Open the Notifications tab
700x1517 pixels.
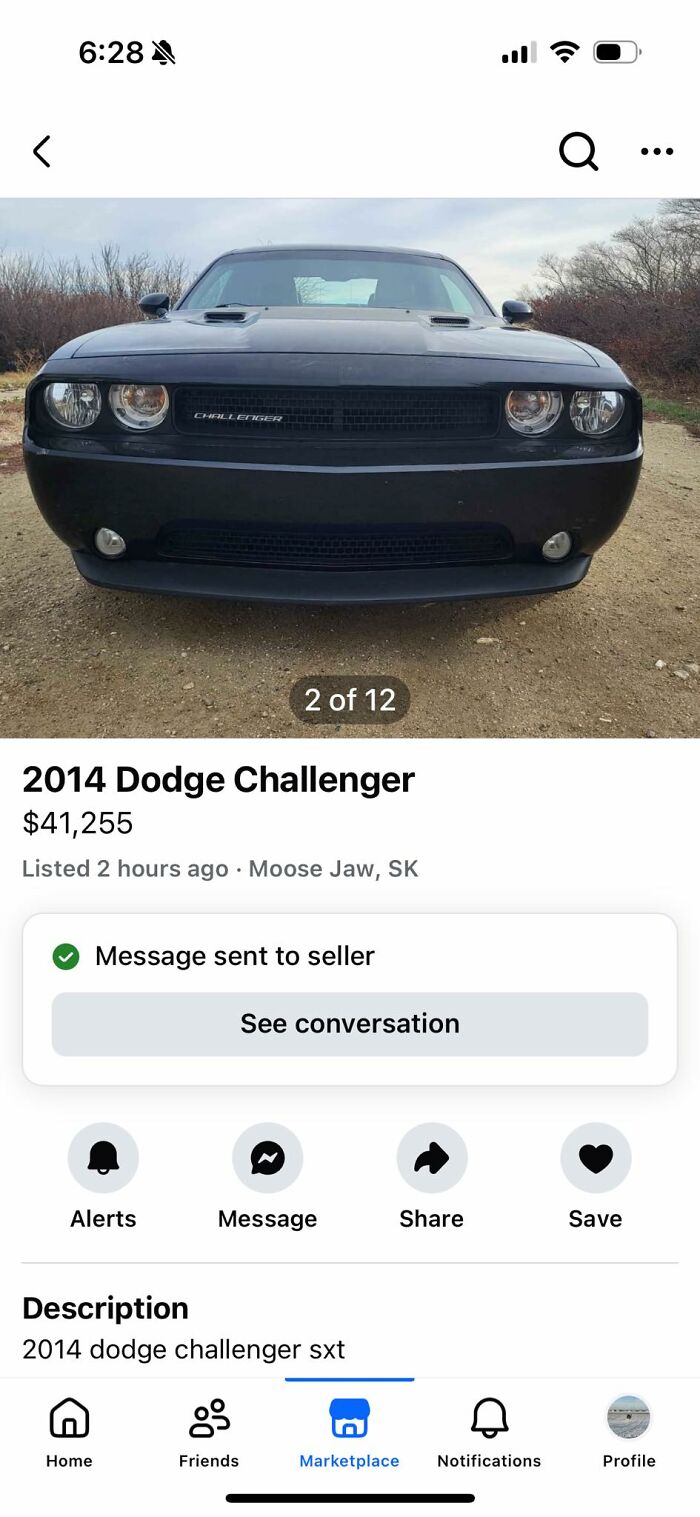coord(489,1432)
